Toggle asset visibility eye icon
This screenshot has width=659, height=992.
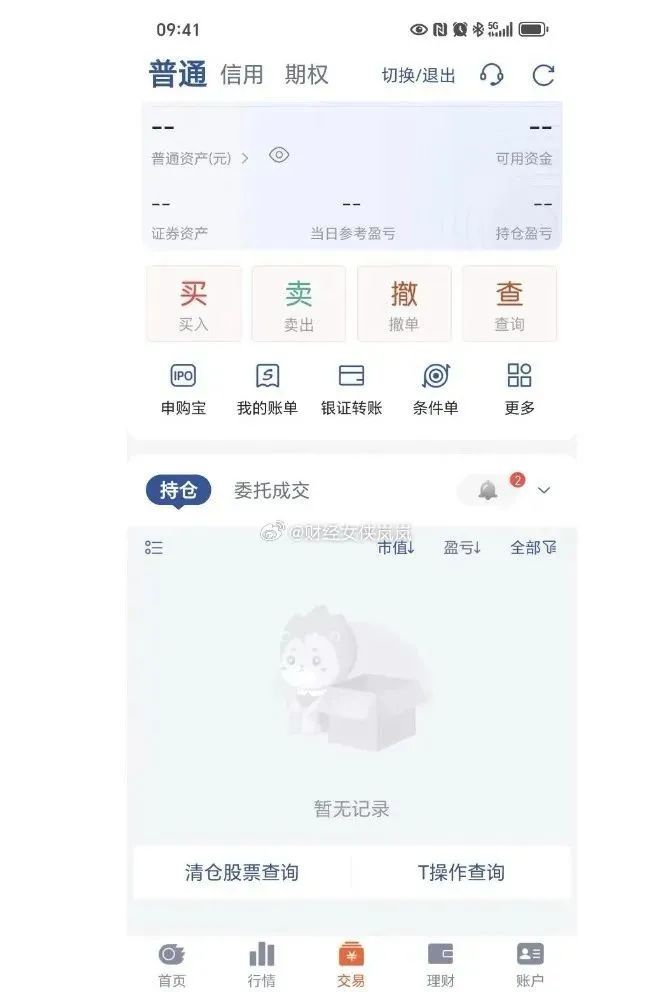coord(279,155)
